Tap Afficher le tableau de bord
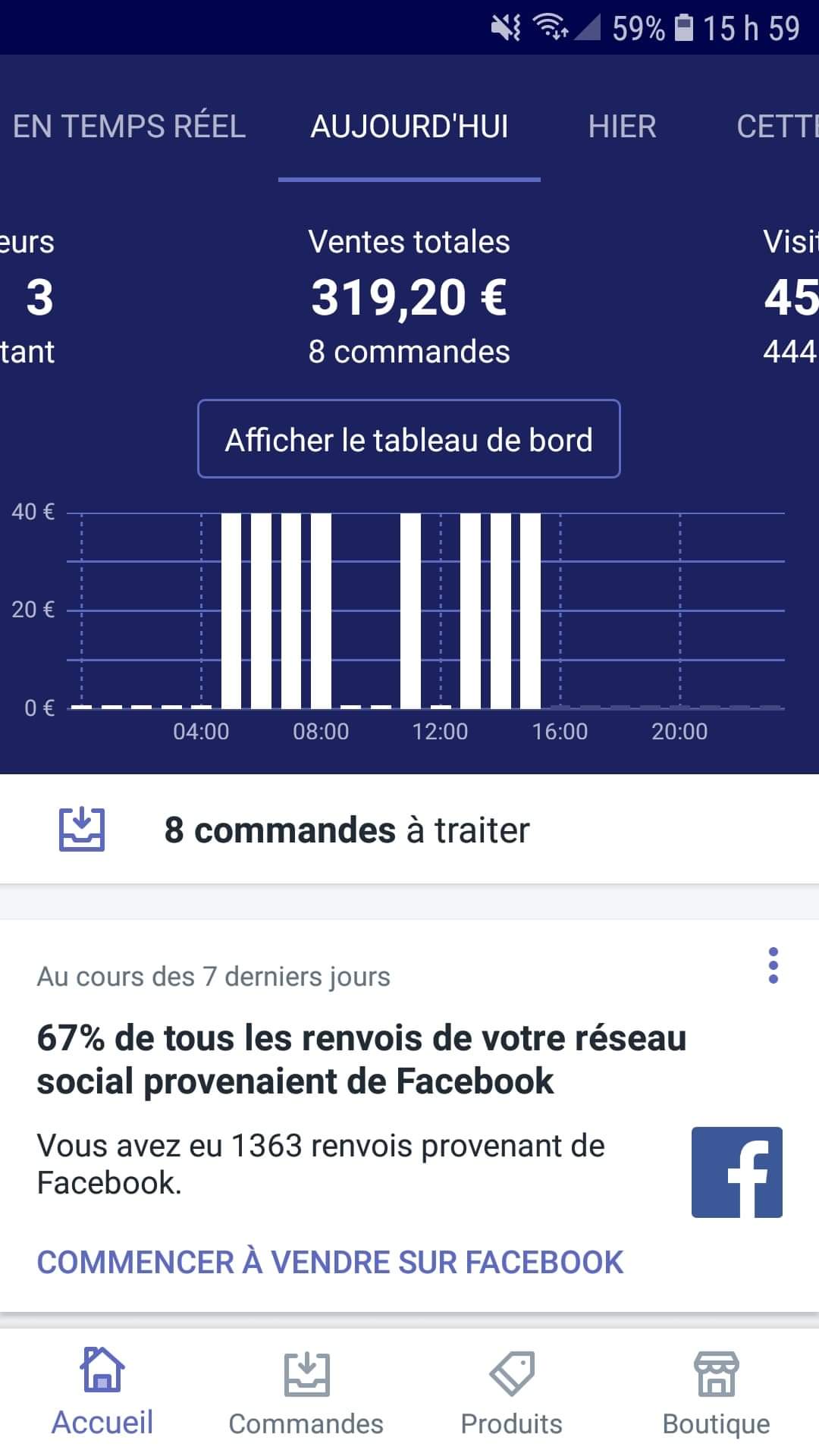Image resolution: width=819 pixels, height=1456 pixels. [409, 439]
